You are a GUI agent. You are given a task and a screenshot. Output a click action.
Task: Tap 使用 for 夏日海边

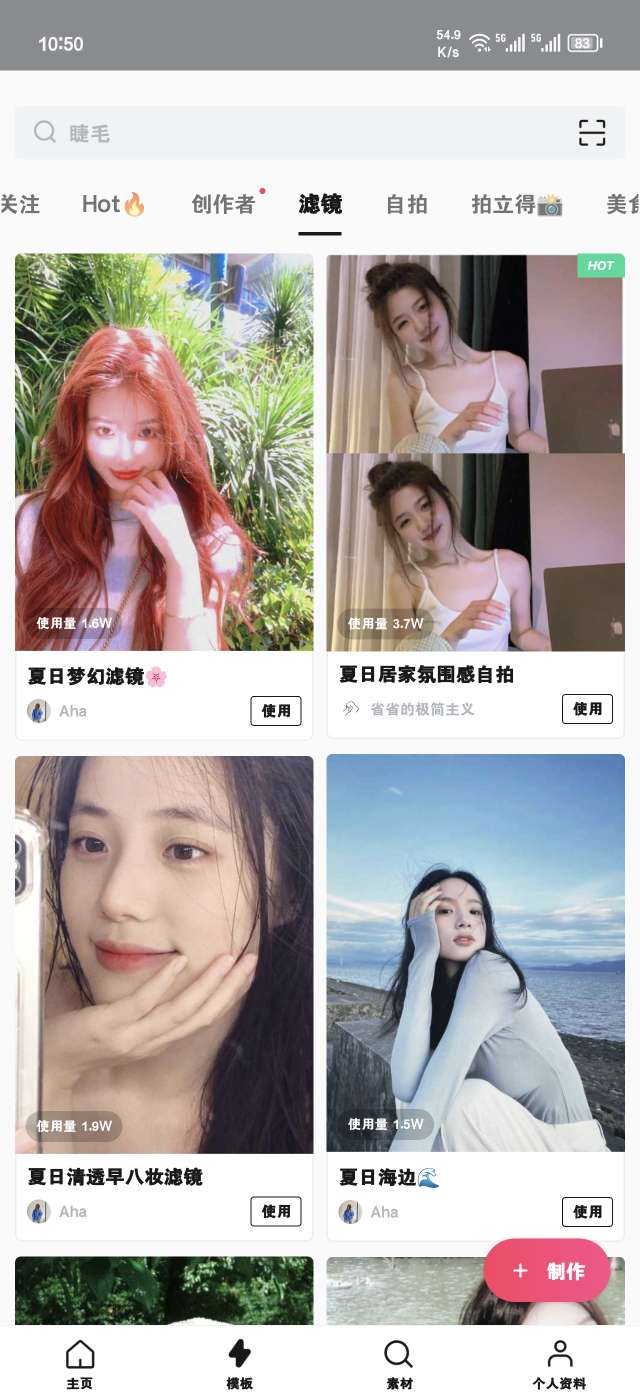pos(587,1211)
